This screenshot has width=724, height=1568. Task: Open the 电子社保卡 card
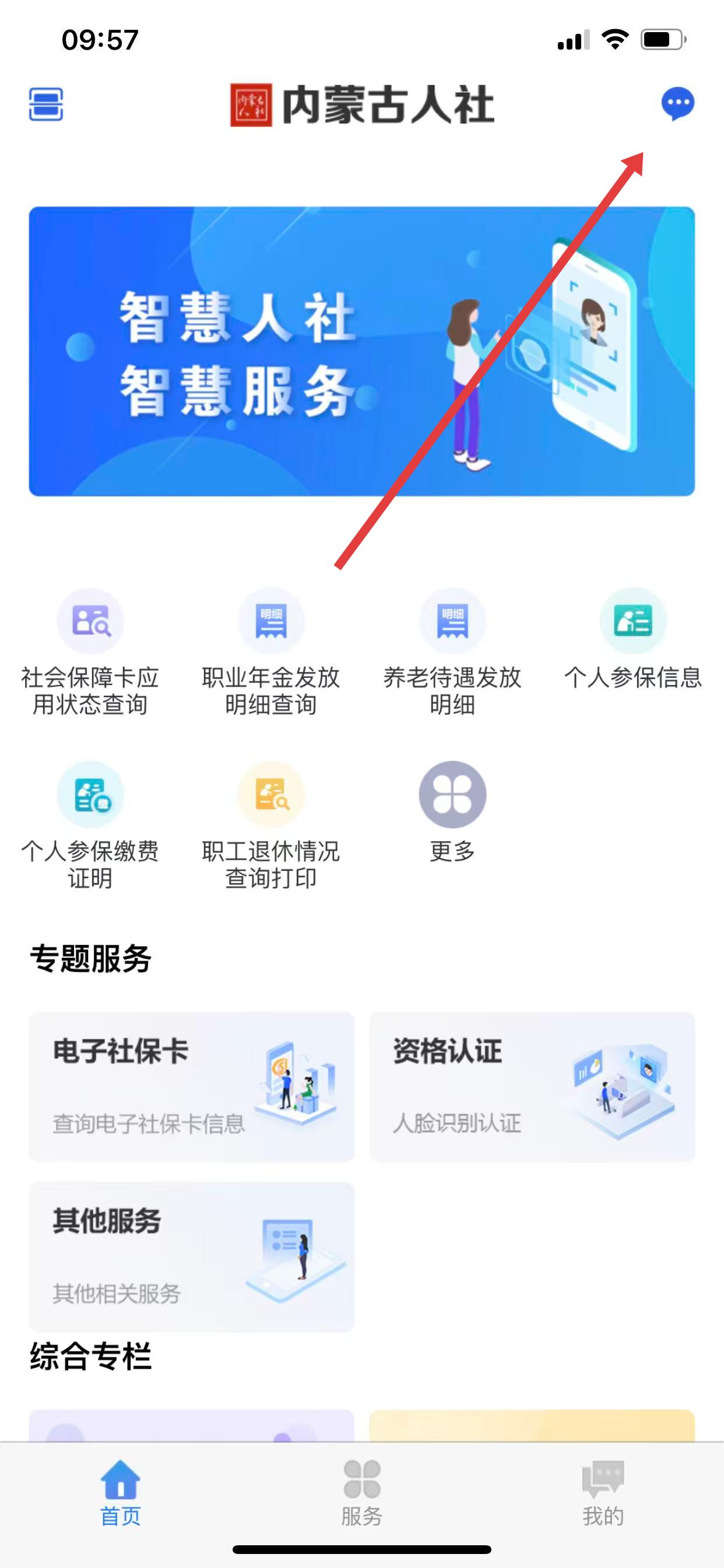tap(192, 1087)
